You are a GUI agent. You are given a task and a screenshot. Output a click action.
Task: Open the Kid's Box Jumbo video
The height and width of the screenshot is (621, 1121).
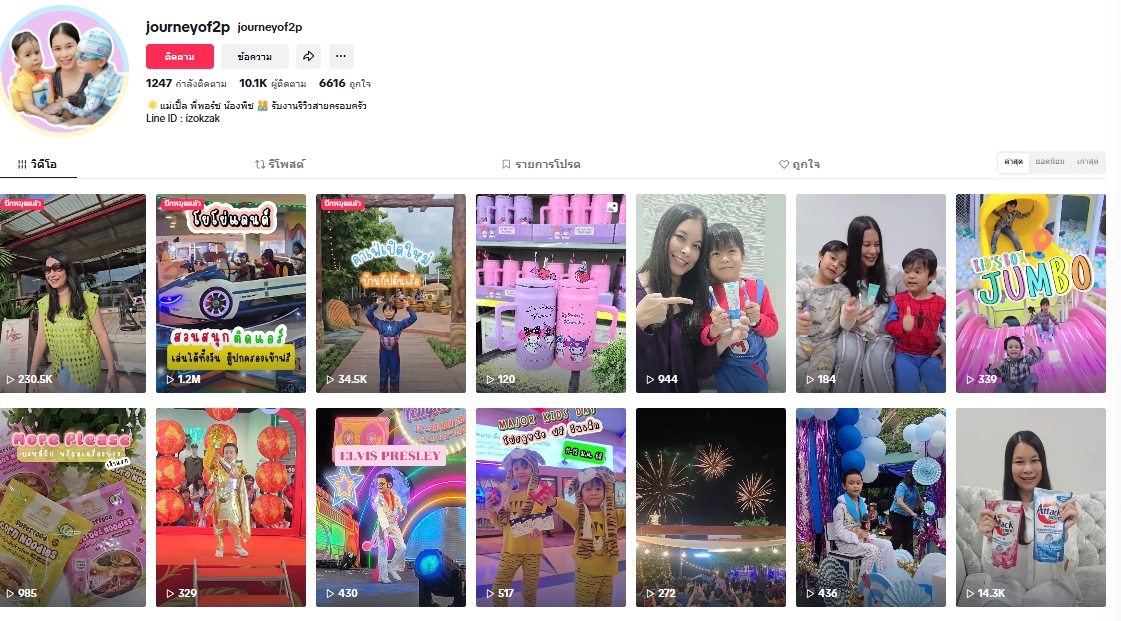(x=1031, y=293)
